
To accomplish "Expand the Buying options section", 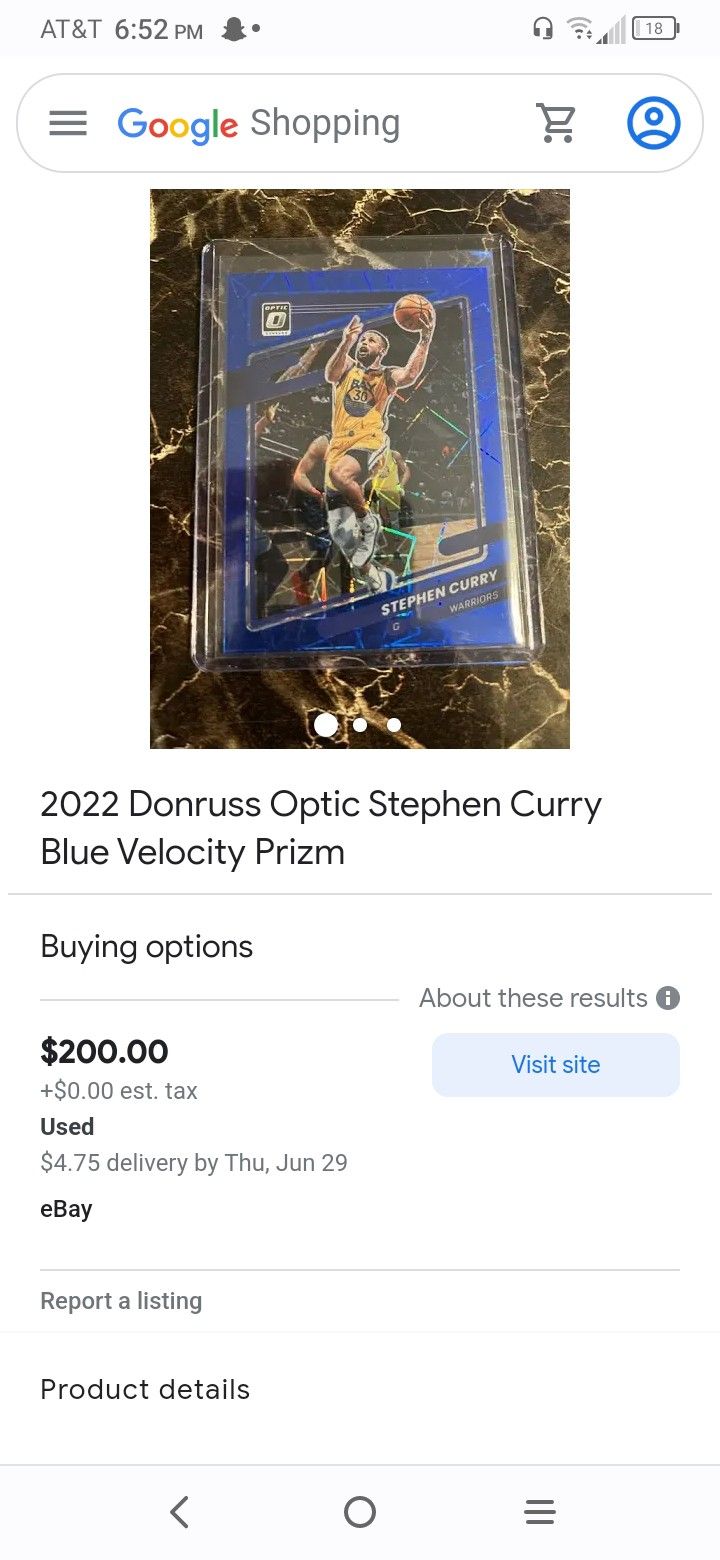I will tap(146, 946).
